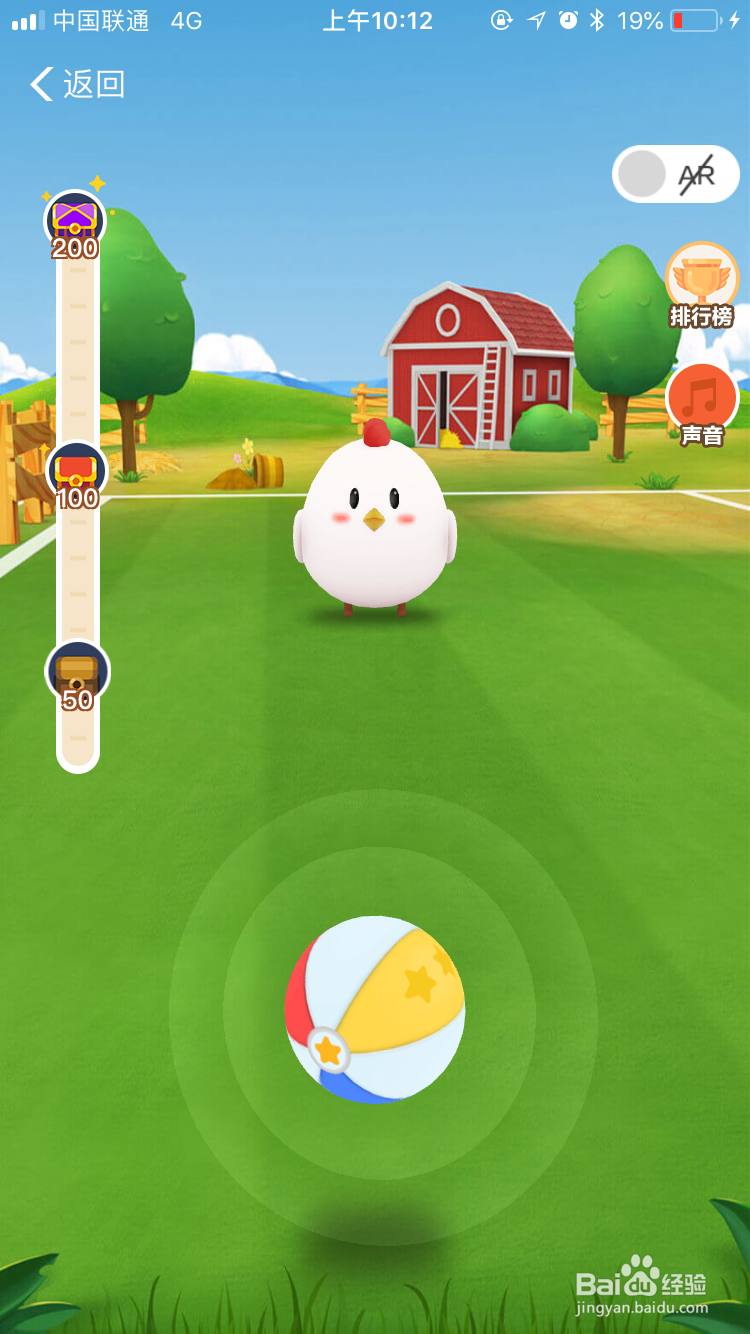Open the 100-point treasure chest

tap(77, 472)
